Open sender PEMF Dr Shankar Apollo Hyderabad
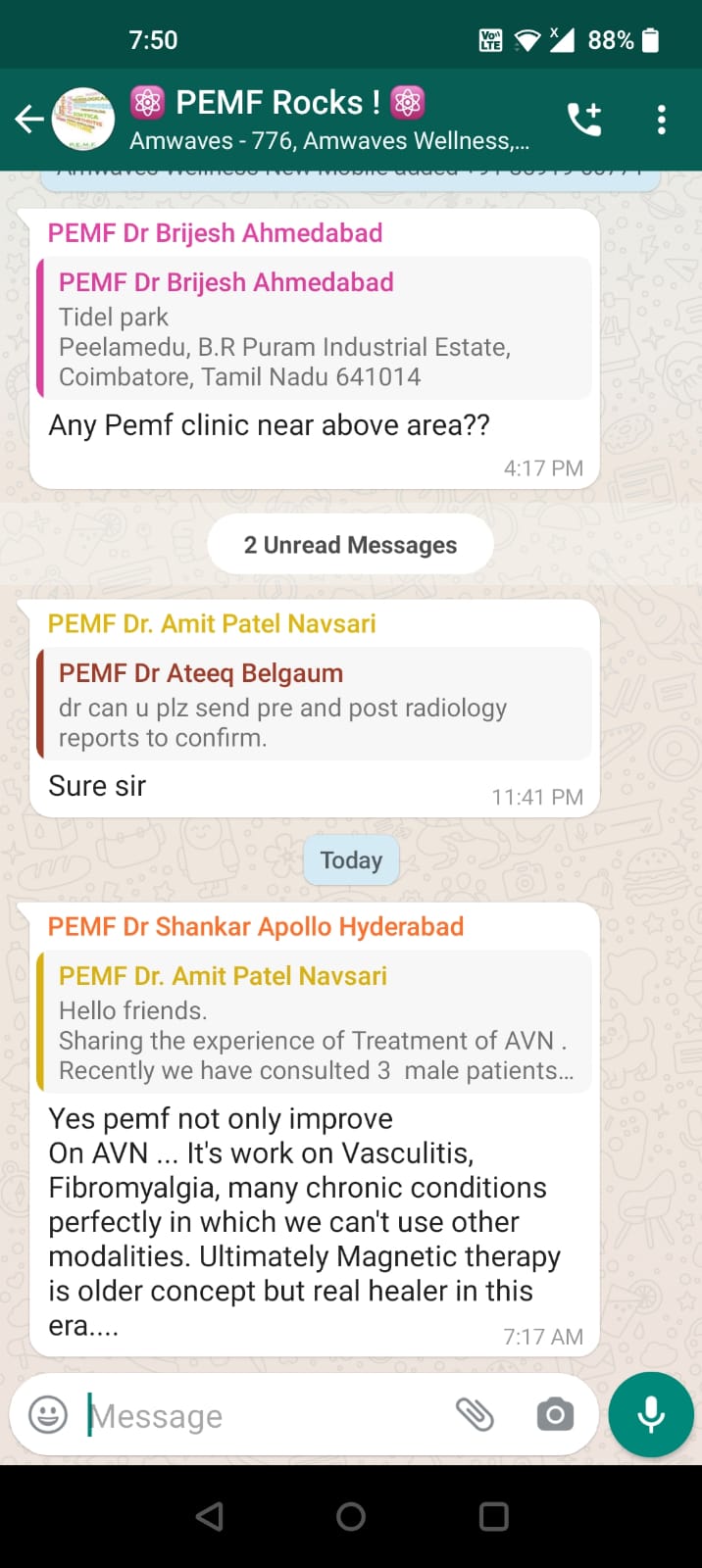This screenshot has height=1568, width=702. coord(256,927)
